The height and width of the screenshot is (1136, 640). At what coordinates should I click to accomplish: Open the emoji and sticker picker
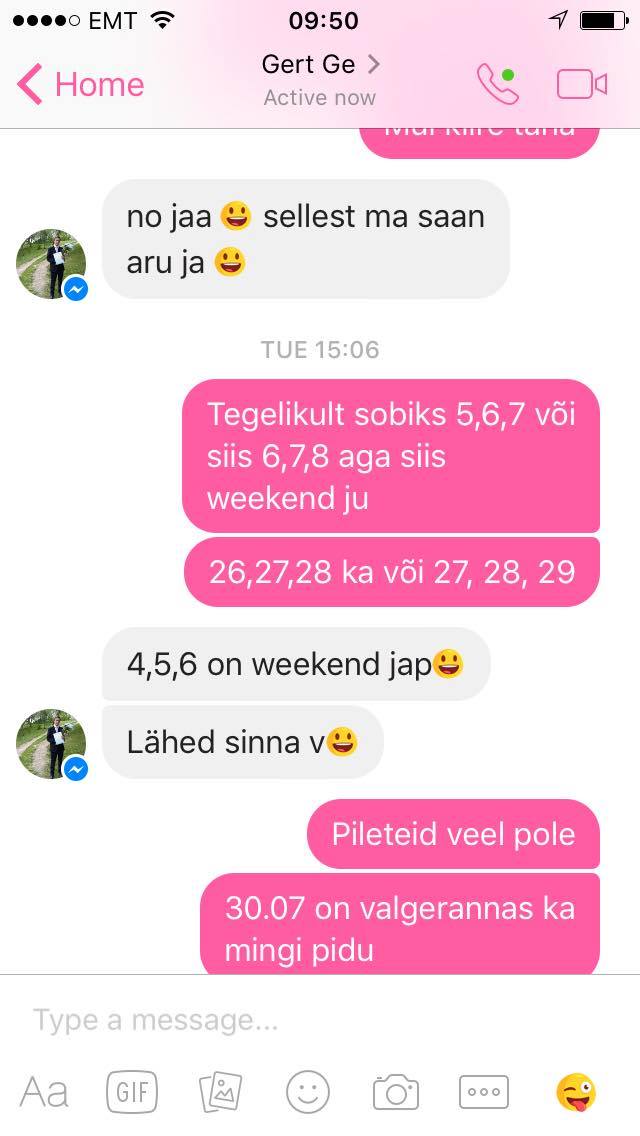click(x=308, y=1092)
